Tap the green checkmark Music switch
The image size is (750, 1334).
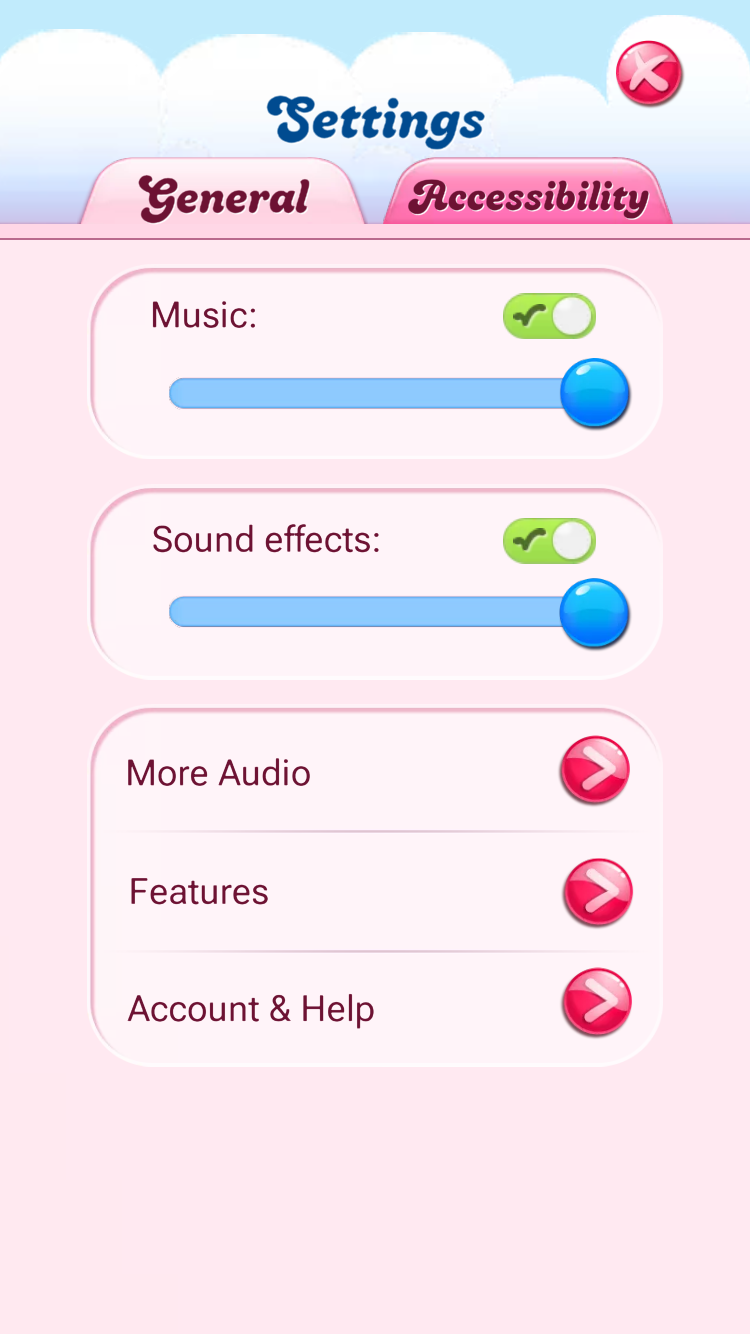coord(548,315)
